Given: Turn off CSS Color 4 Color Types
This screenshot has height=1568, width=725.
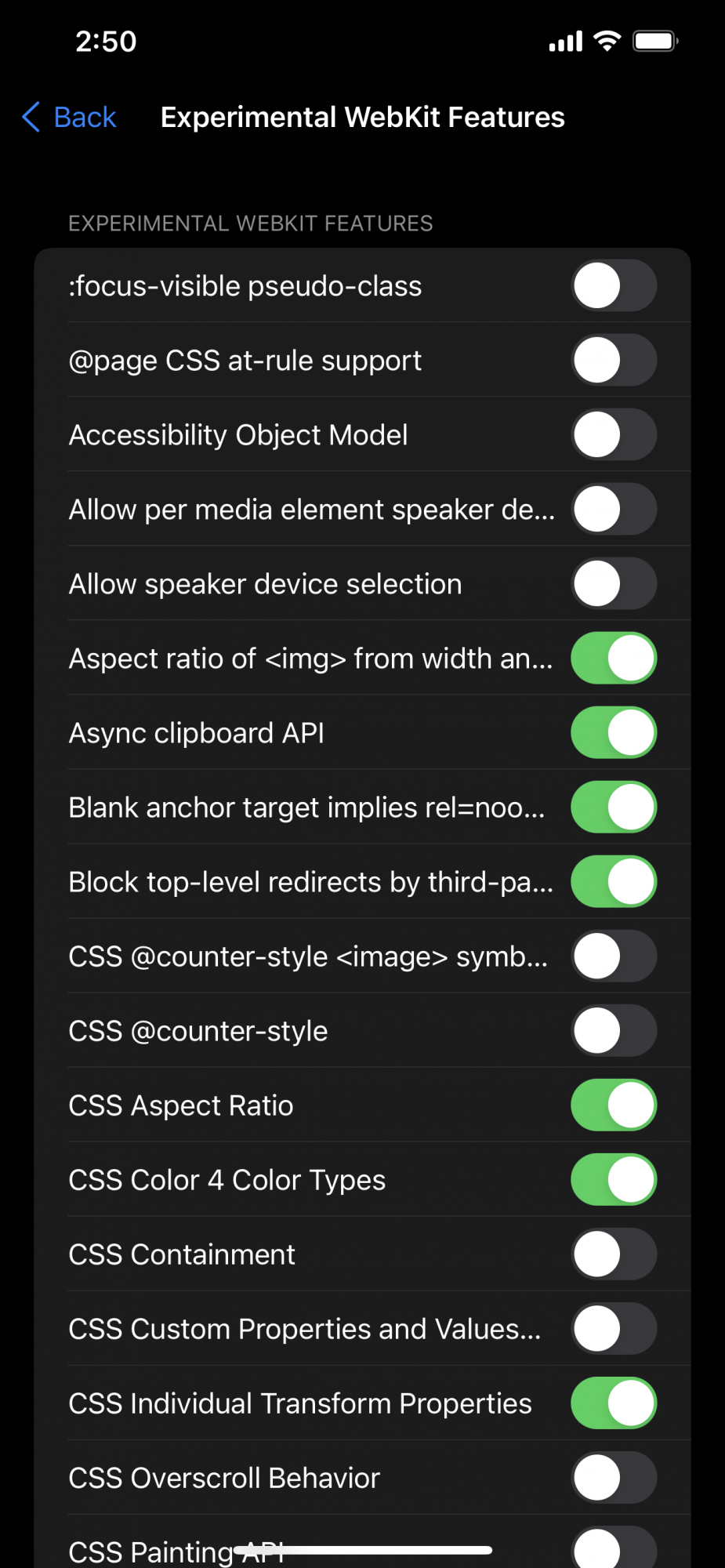Looking at the screenshot, I should [613, 1180].
